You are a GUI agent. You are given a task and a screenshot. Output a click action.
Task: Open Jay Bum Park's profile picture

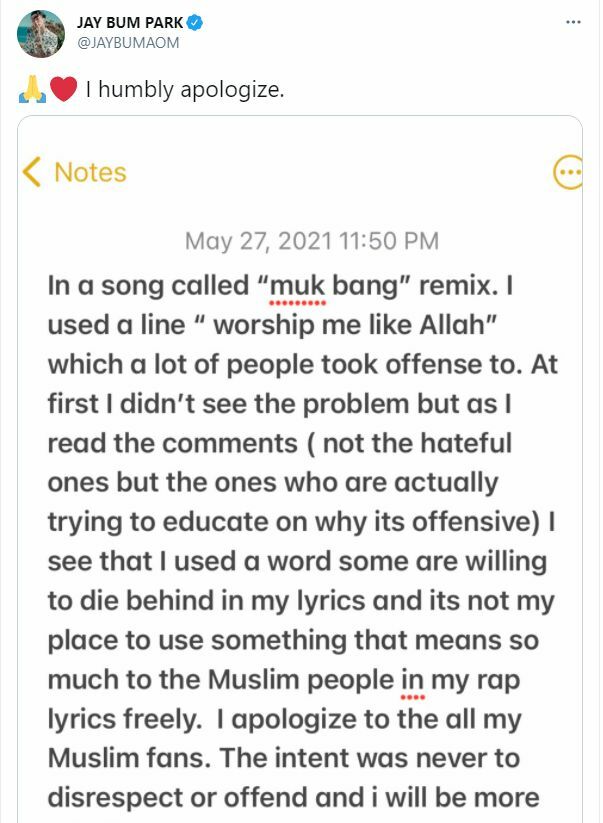coord(41,34)
